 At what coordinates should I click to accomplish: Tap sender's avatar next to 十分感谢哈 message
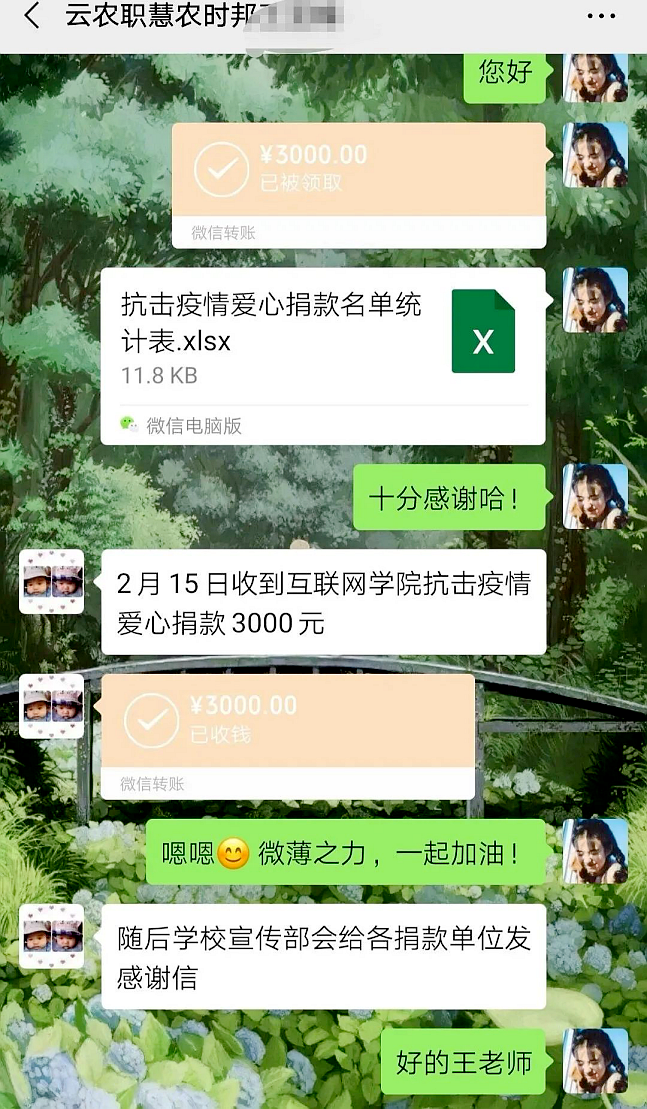[595, 496]
